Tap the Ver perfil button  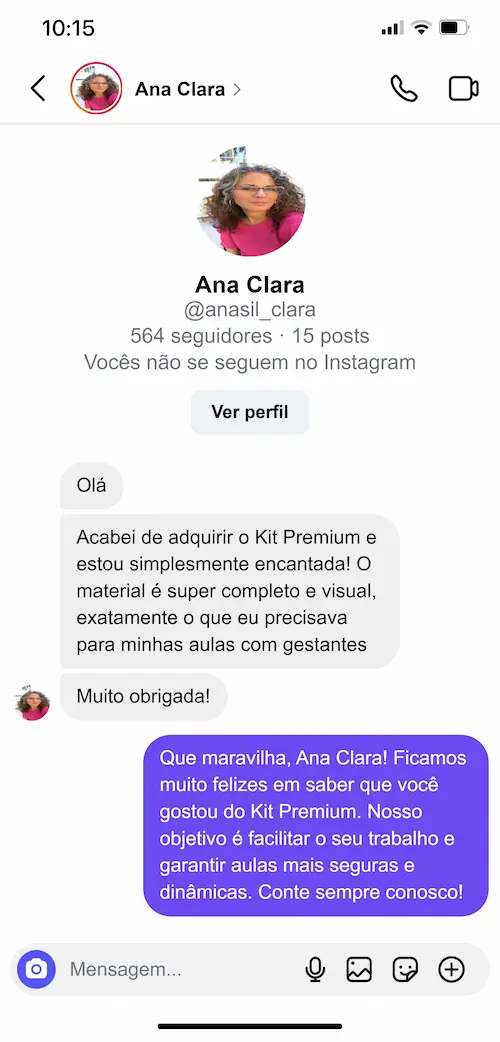[250, 412]
